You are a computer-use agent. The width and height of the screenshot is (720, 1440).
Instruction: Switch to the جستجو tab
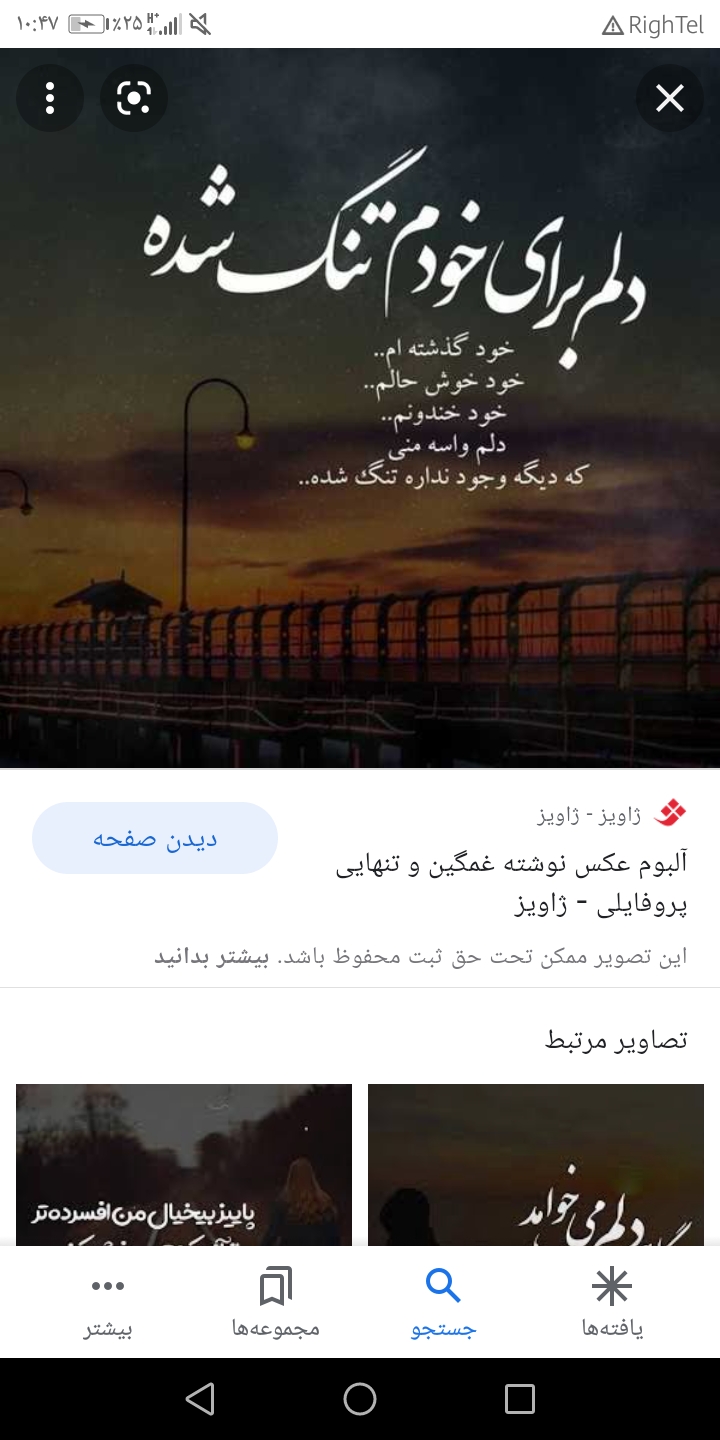coord(443,1303)
